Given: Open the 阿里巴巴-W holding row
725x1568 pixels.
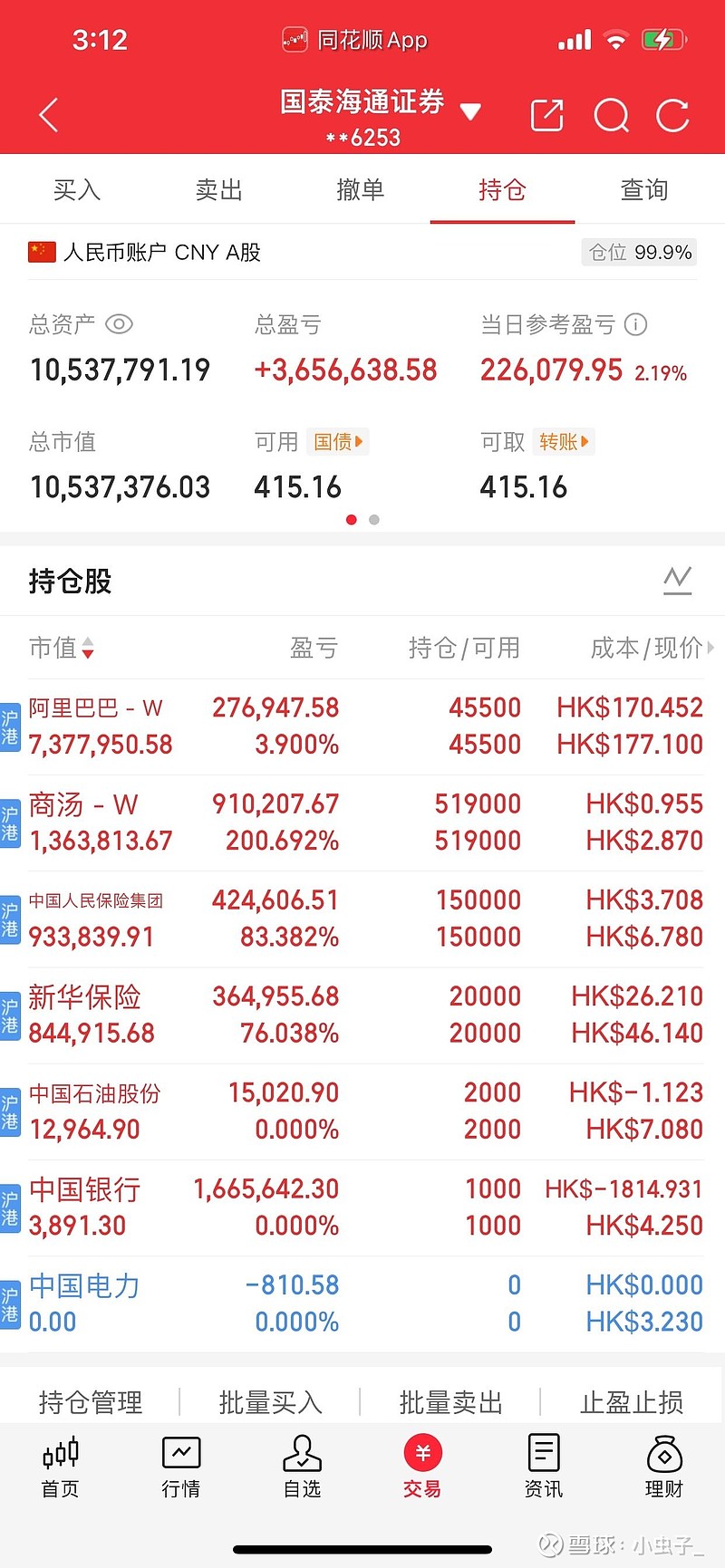Looking at the screenshot, I should pyautogui.click(x=362, y=726).
